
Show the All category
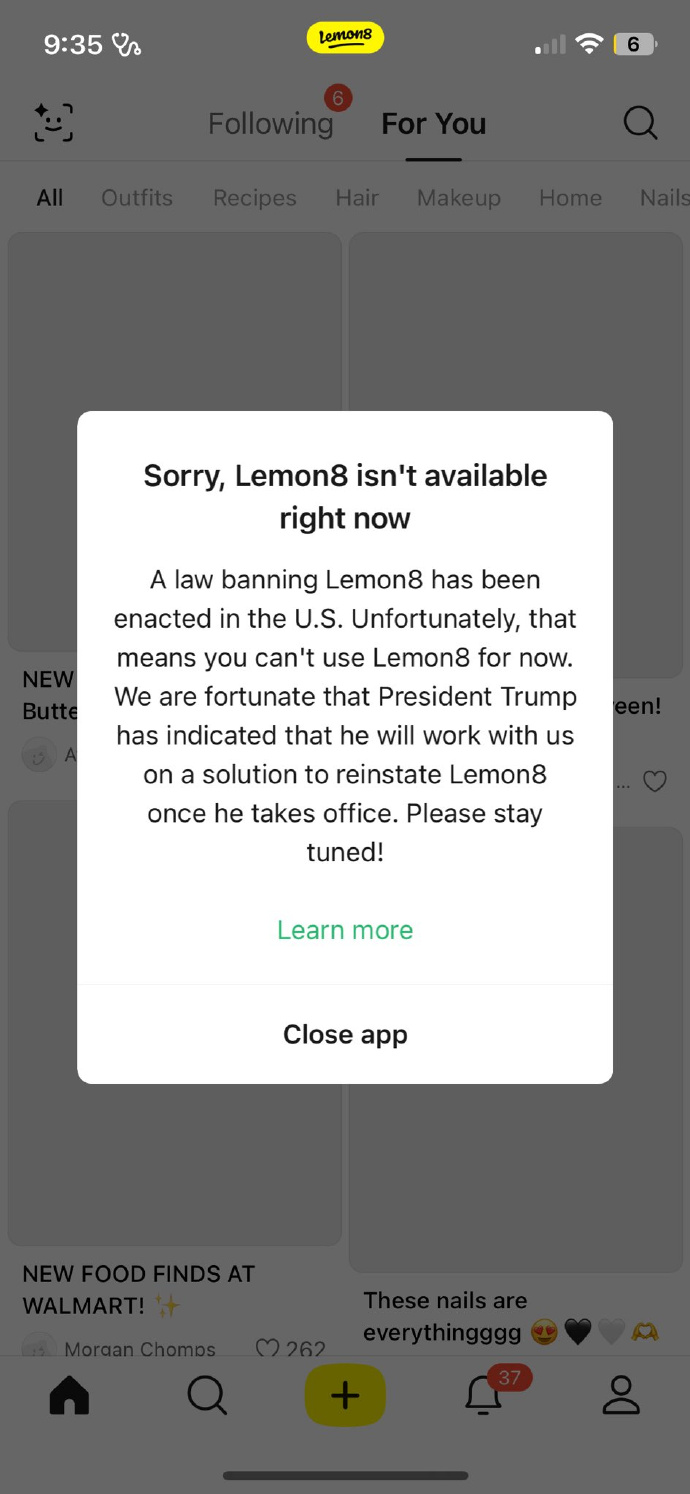click(x=49, y=198)
